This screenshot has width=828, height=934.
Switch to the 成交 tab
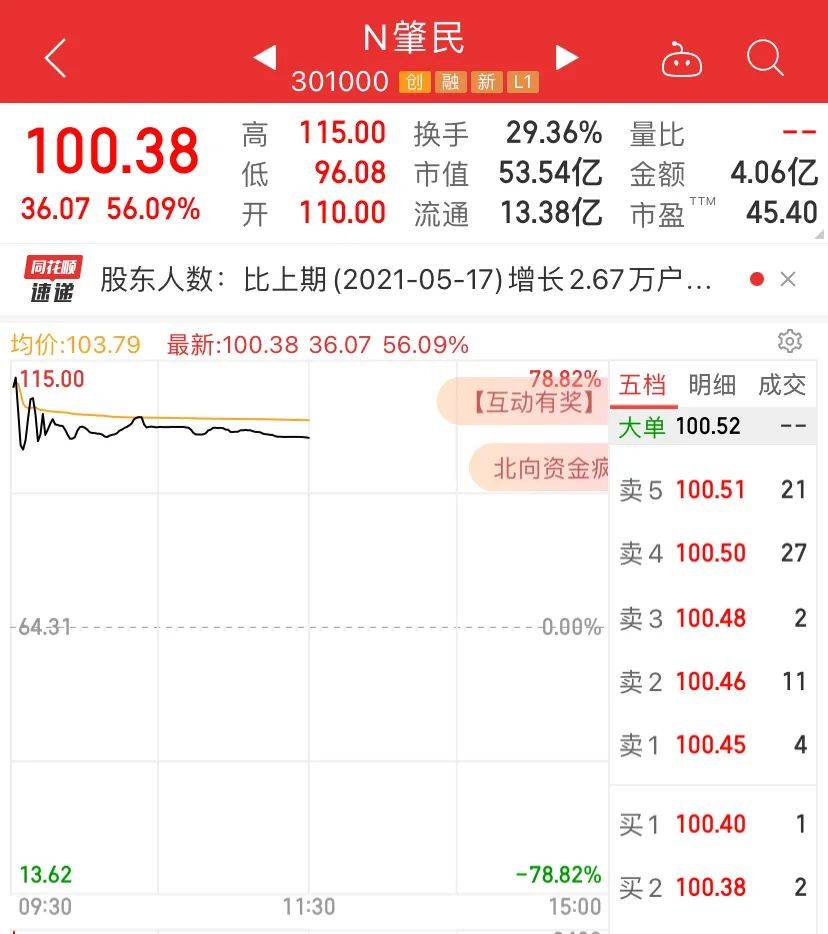pos(781,386)
